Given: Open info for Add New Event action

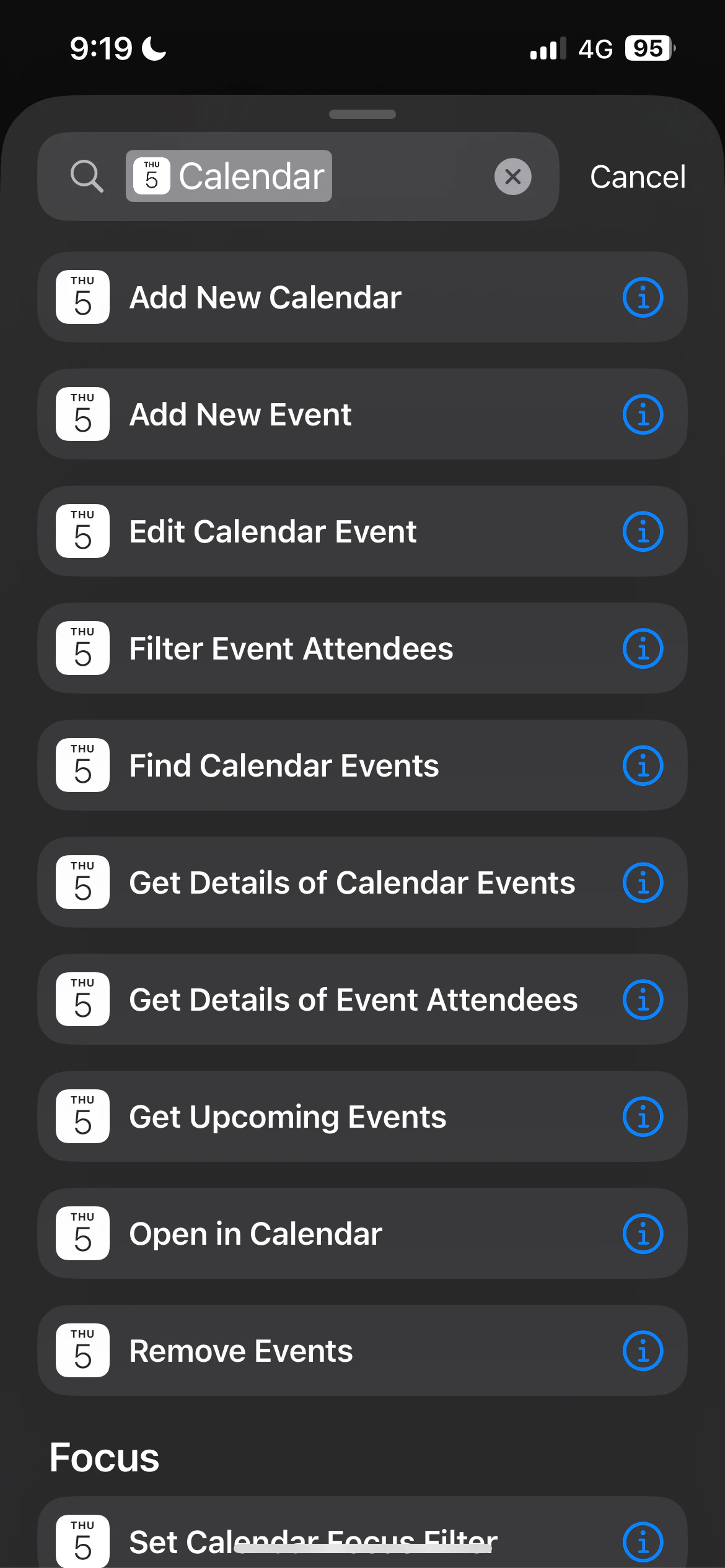Looking at the screenshot, I should coord(643,414).
